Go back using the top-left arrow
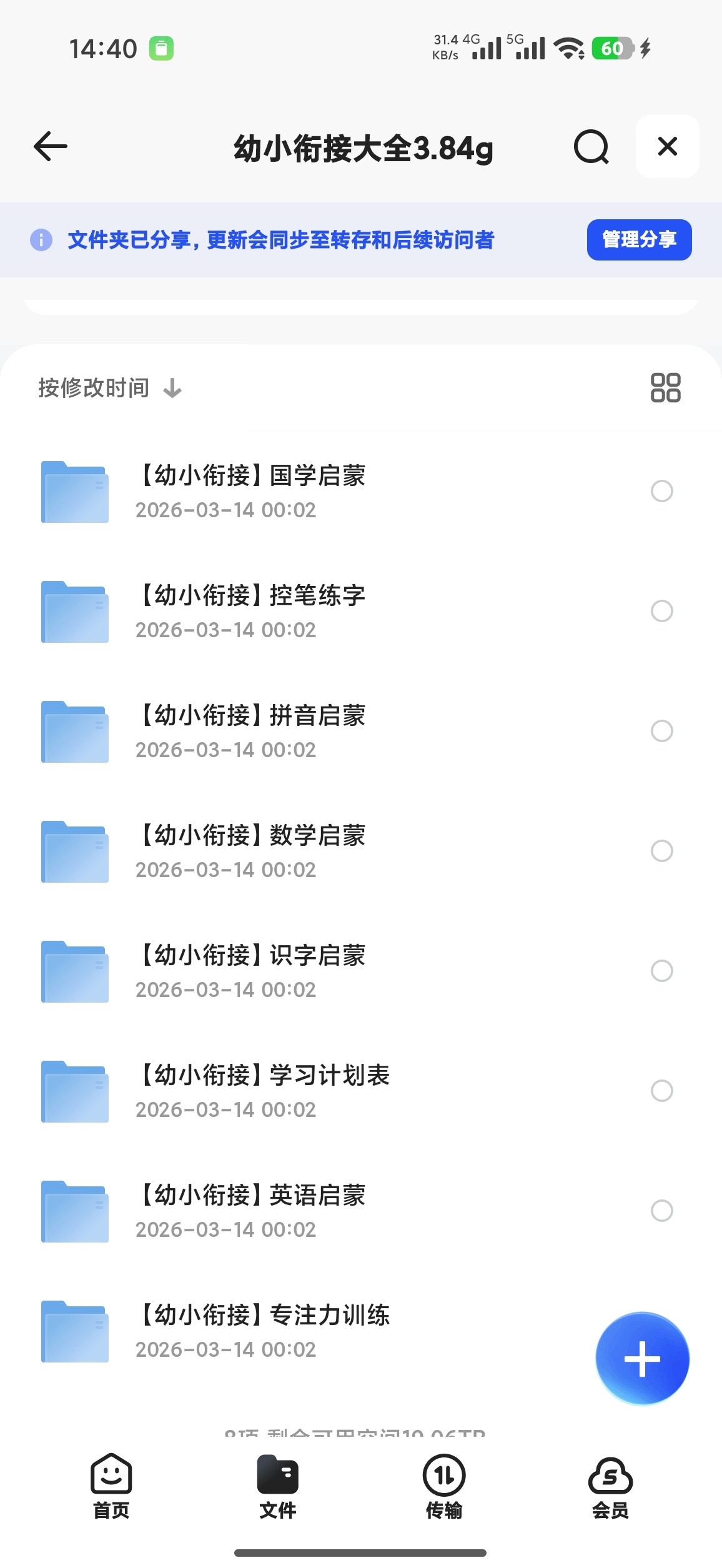 50,147
